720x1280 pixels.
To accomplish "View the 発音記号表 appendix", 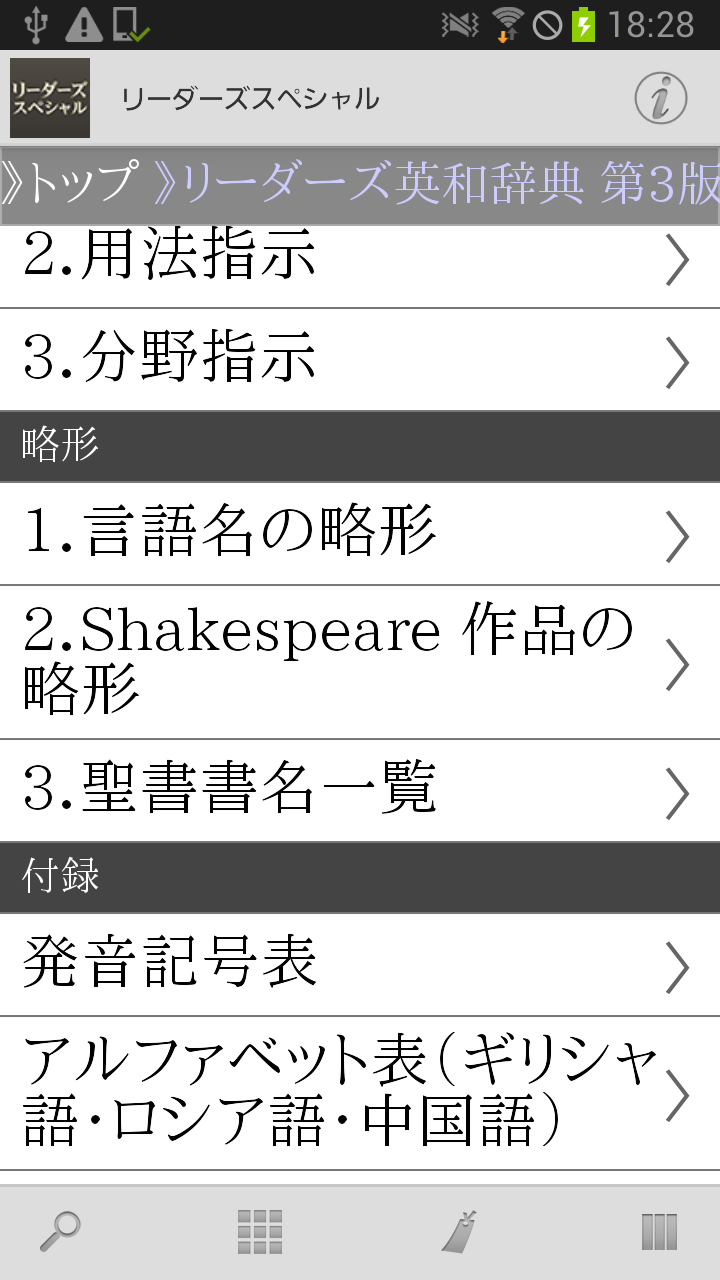I will point(360,964).
